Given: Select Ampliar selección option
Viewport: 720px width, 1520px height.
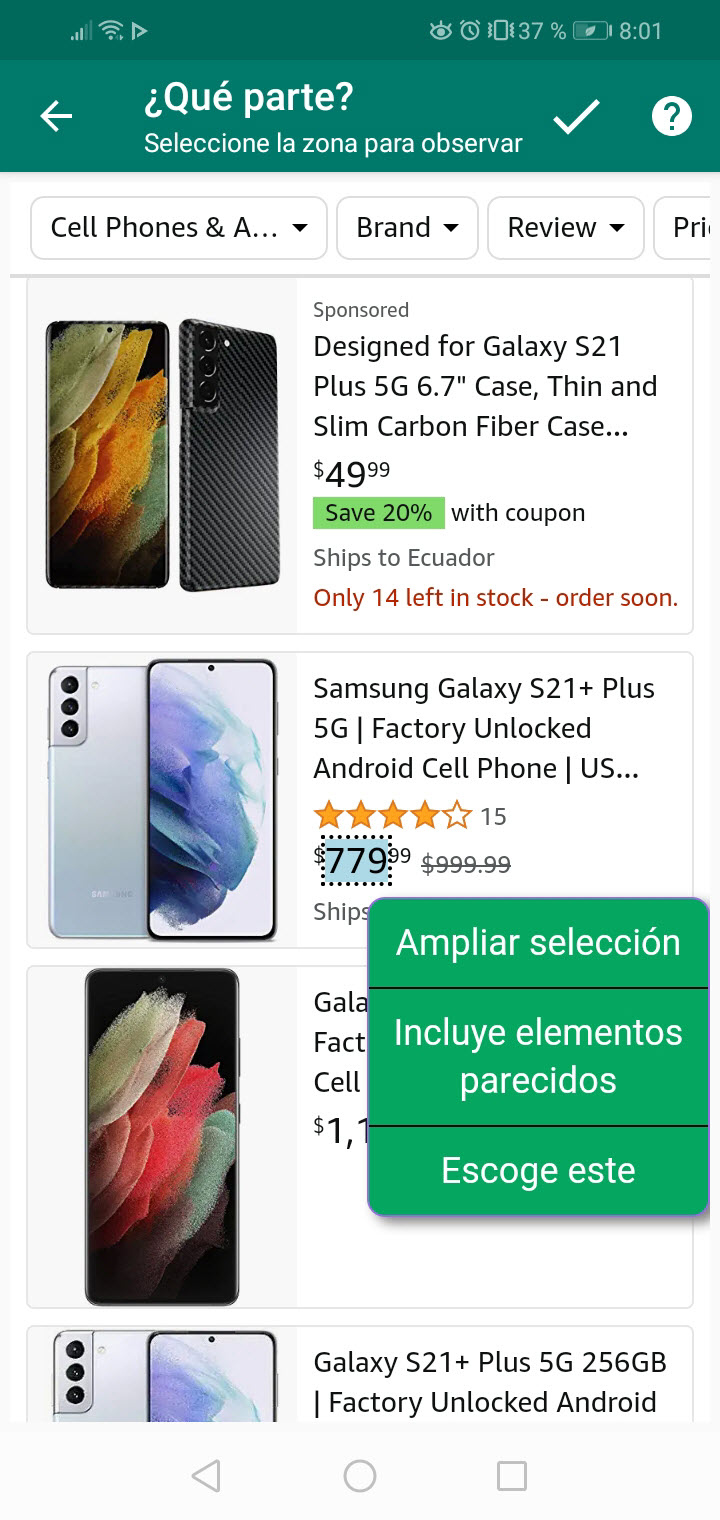Looking at the screenshot, I should coord(538,943).
